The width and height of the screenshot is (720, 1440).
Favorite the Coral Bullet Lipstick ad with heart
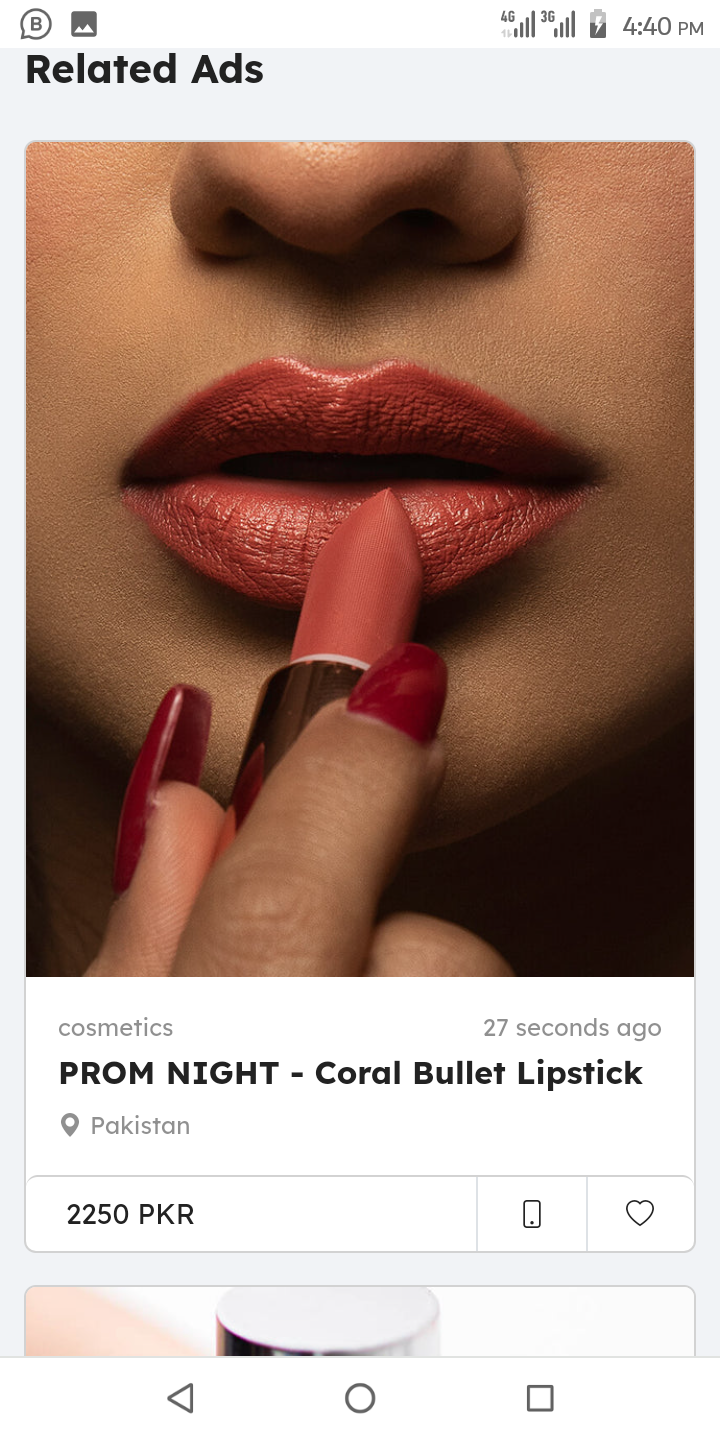[640, 1213]
